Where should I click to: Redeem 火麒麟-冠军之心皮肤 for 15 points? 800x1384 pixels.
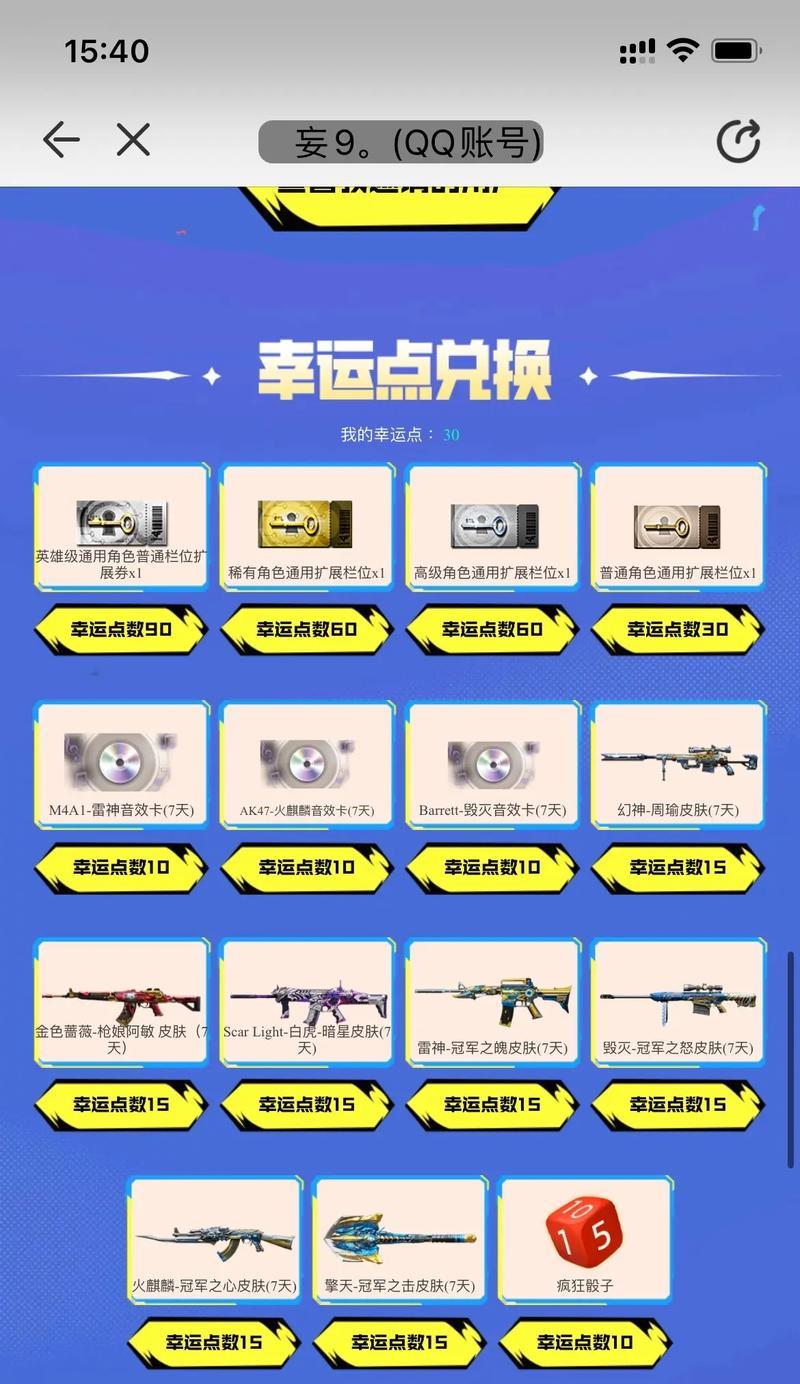214,1342
